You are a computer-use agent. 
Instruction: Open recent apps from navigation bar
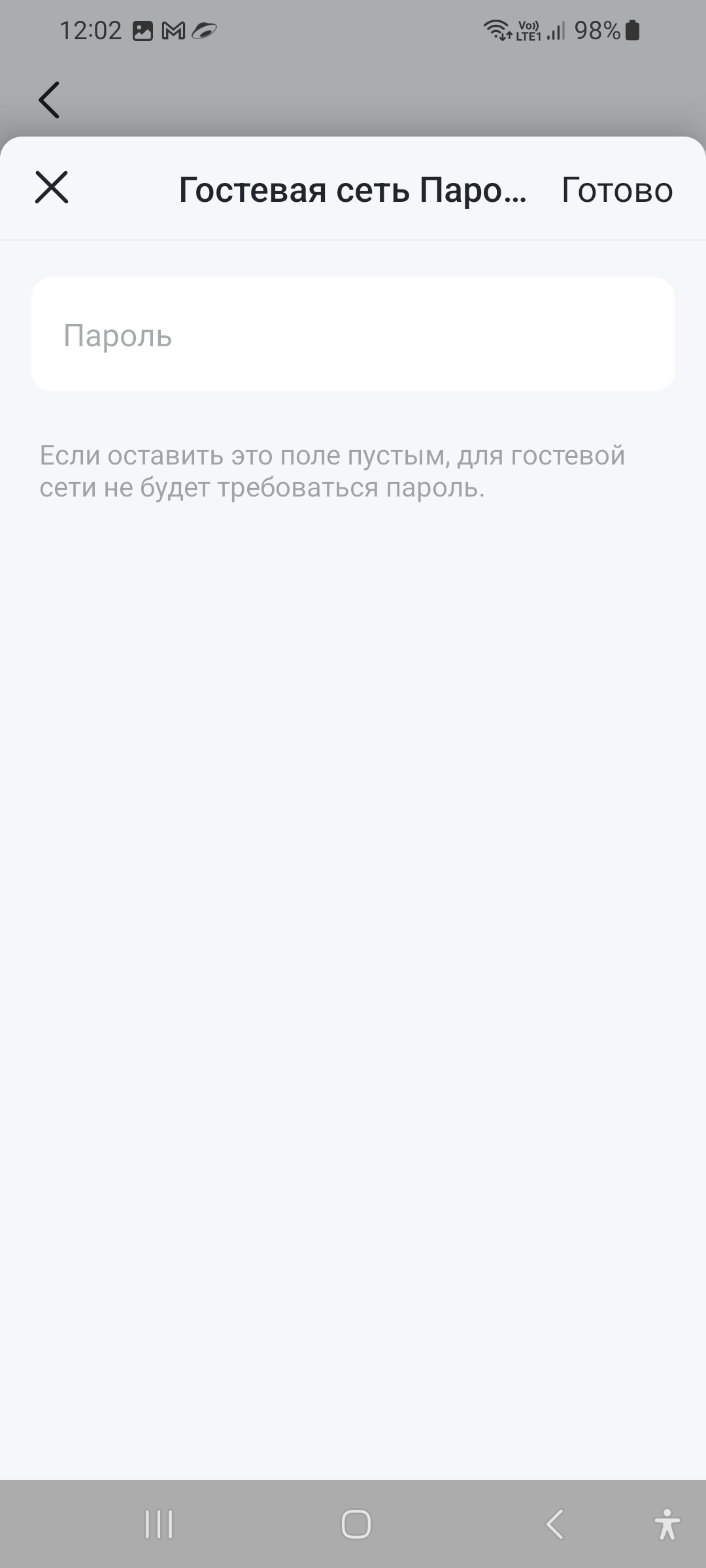[x=159, y=1524]
